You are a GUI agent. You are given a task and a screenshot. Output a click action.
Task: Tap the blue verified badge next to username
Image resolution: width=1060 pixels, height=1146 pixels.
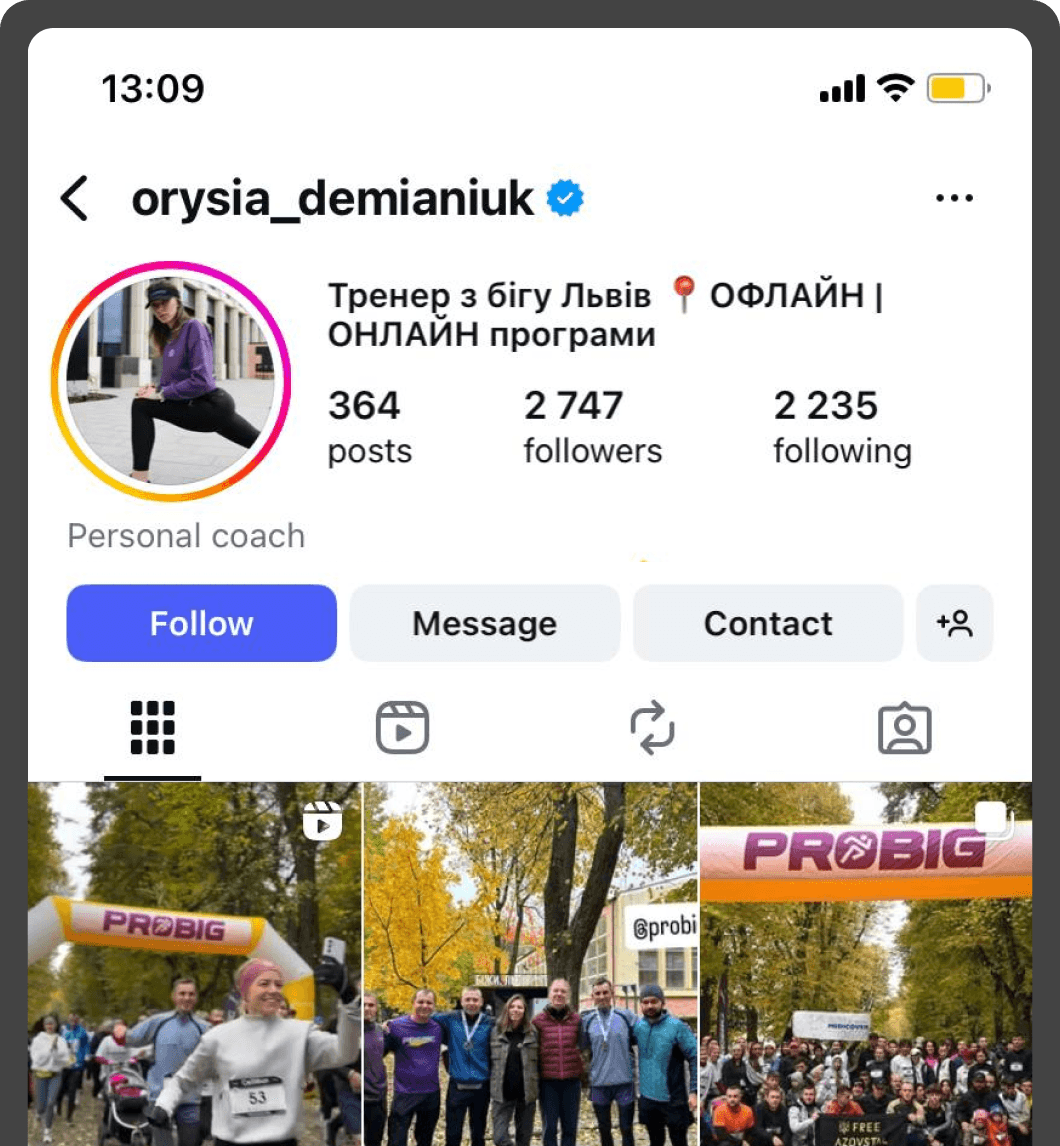click(564, 197)
